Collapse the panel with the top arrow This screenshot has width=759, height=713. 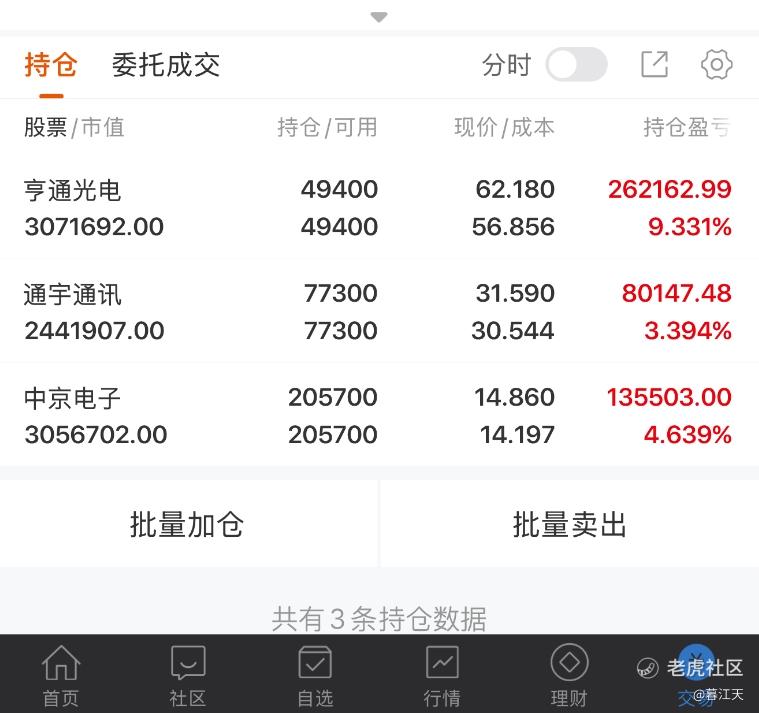379,17
